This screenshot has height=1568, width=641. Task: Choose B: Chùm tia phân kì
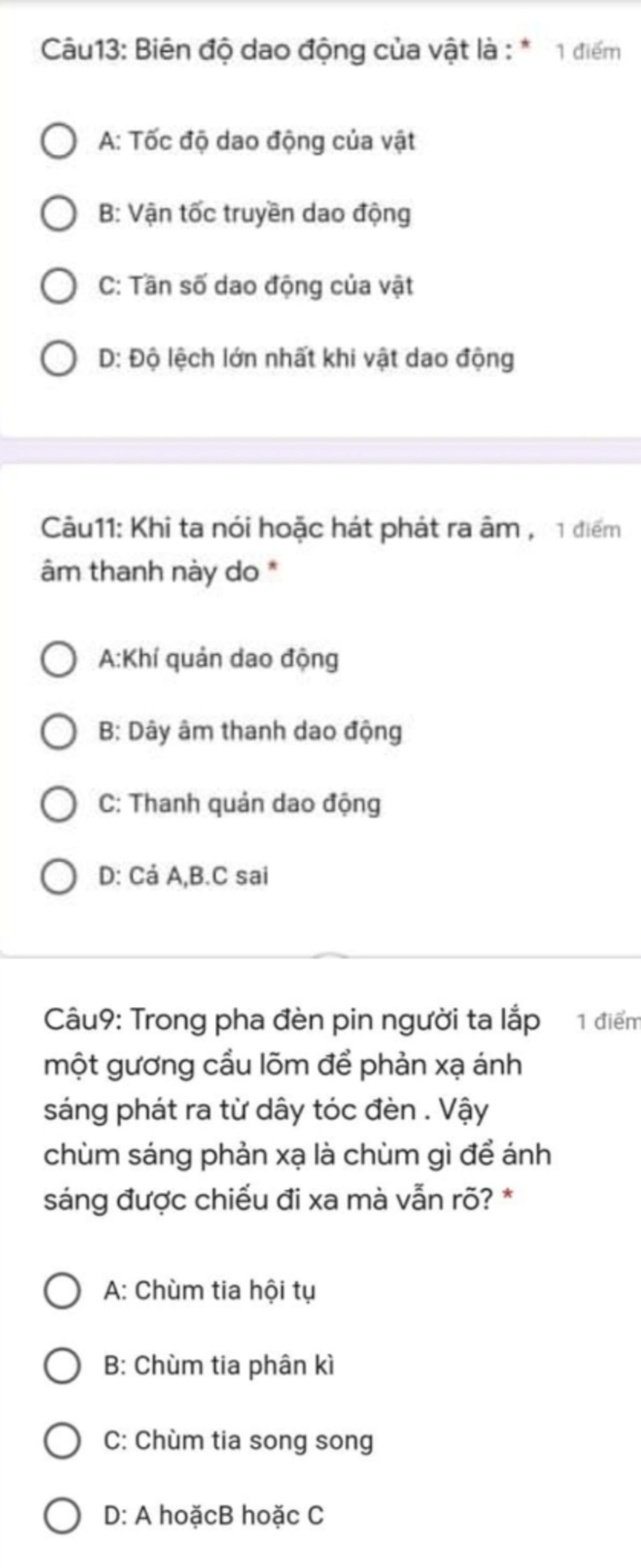tap(61, 1366)
